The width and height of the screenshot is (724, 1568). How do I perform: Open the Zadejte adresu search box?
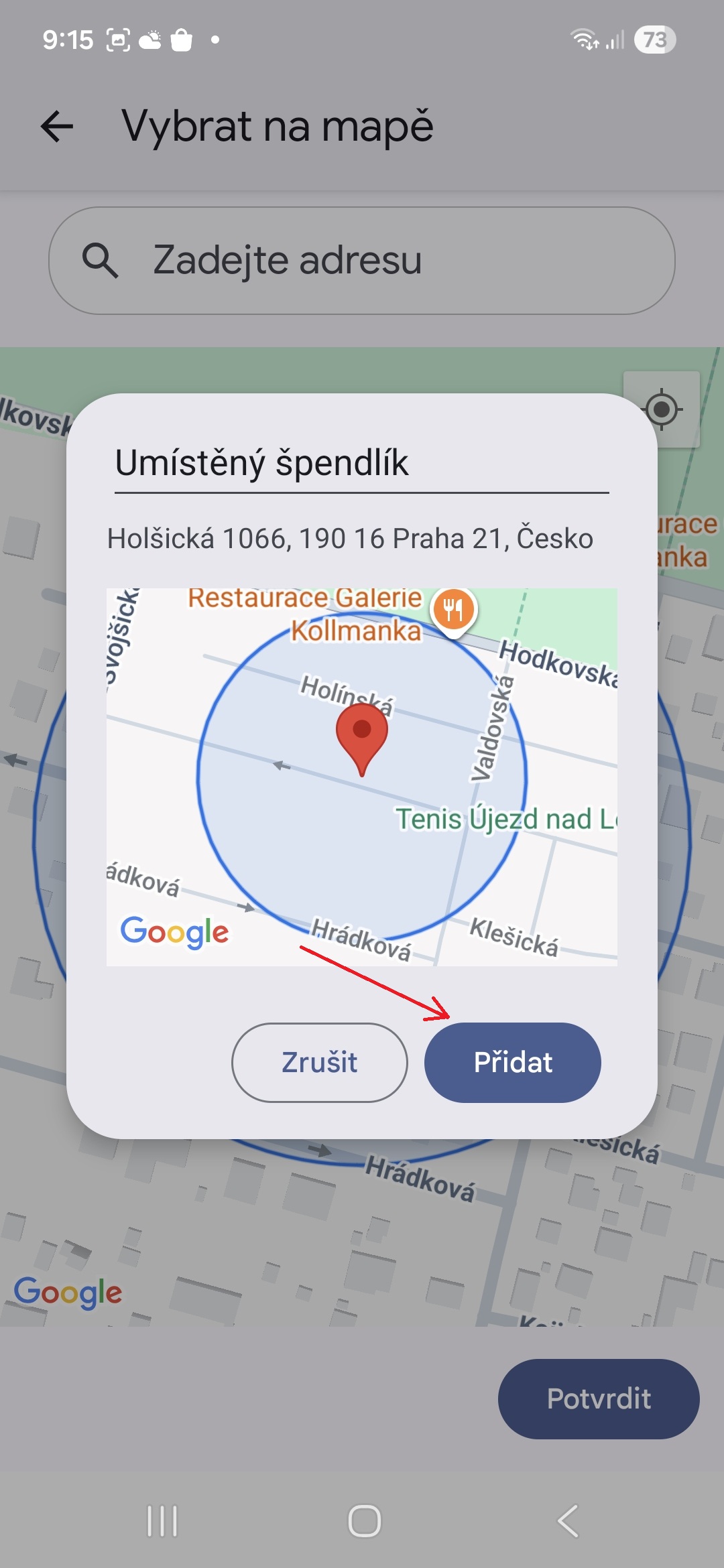362,261
